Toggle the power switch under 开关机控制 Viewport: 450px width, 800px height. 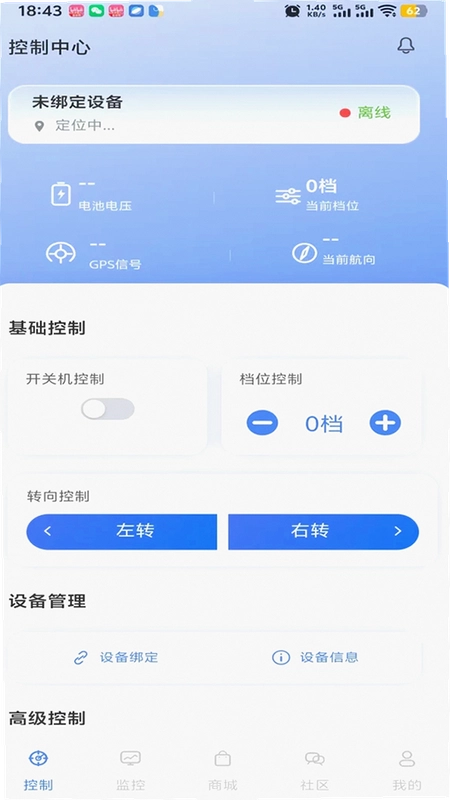108,409
